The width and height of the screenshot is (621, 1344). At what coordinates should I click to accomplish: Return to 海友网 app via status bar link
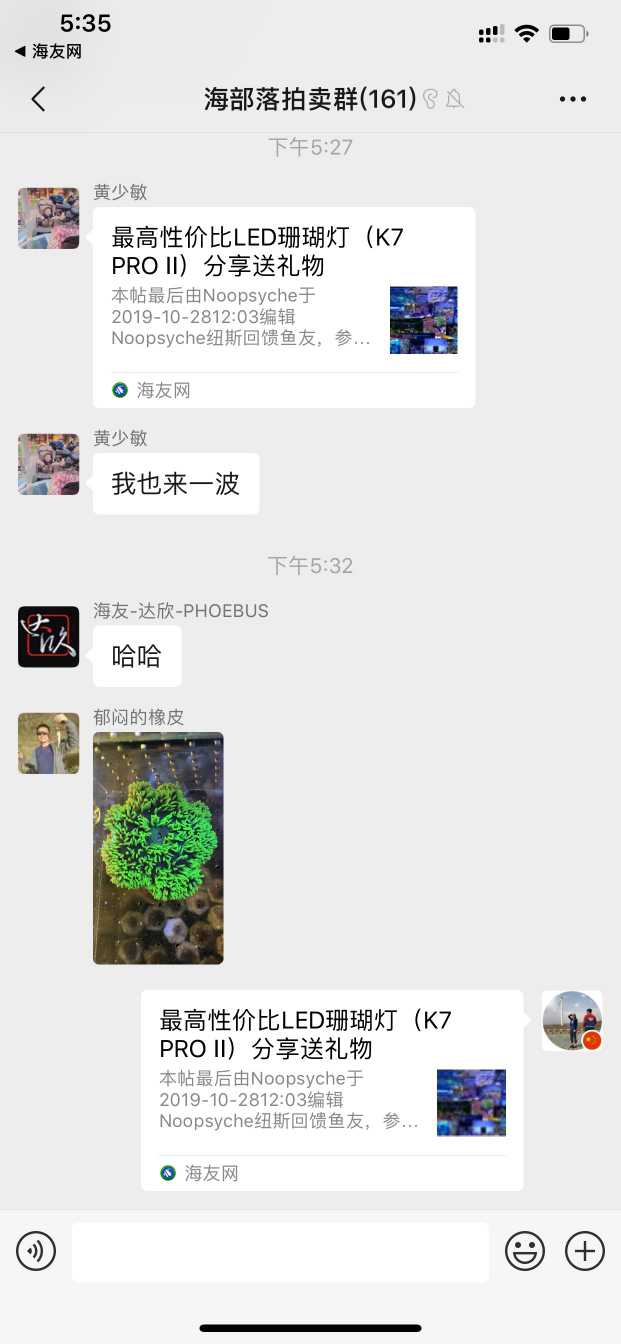(x=48, y=51)
